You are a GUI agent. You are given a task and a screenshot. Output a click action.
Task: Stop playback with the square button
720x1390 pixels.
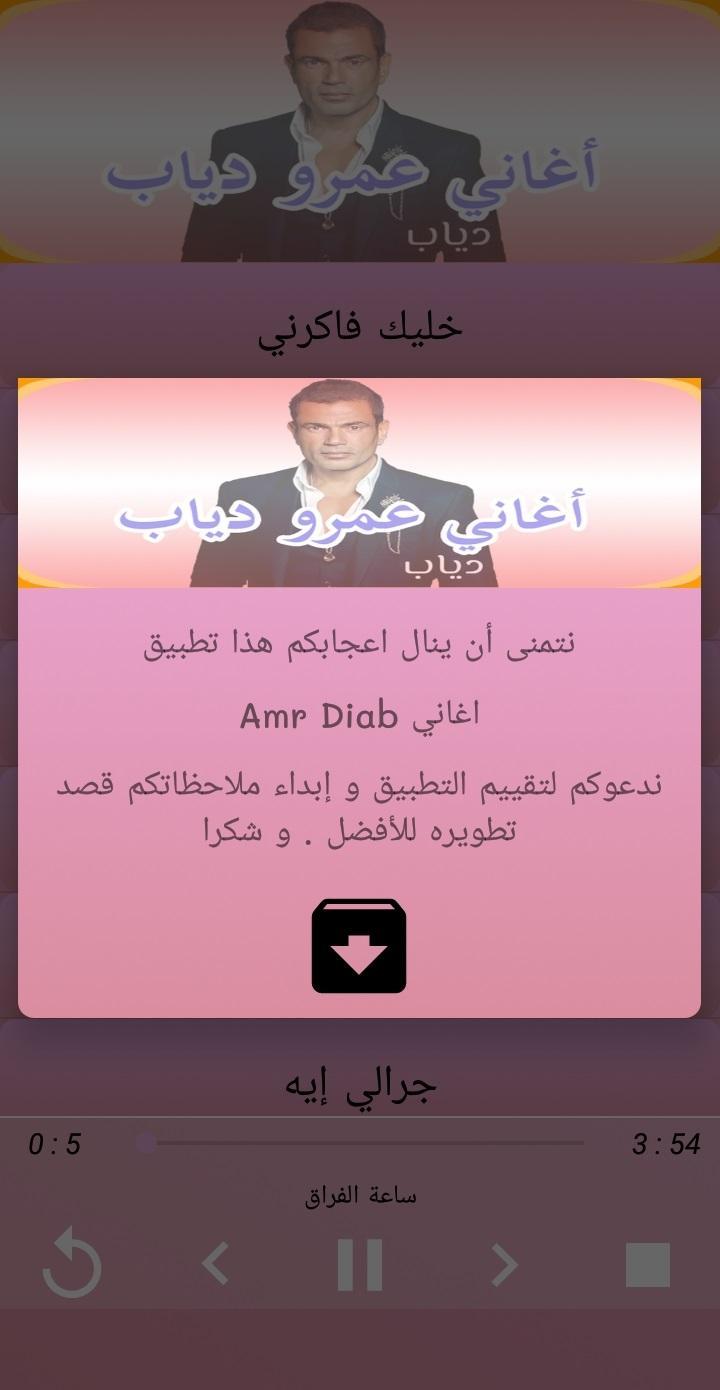tap(647, 1265)
